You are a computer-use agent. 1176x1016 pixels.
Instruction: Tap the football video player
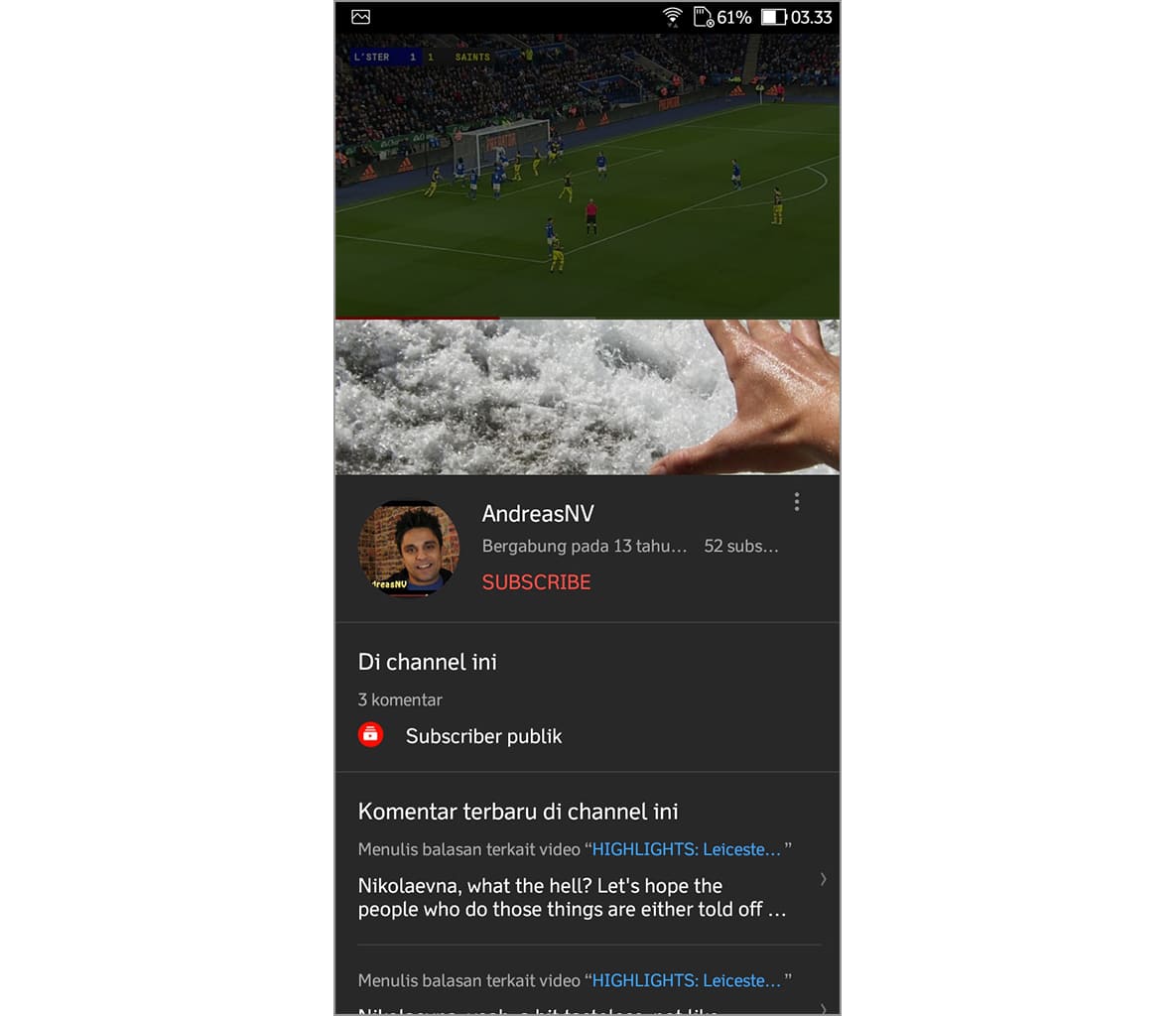coord(588,177)
